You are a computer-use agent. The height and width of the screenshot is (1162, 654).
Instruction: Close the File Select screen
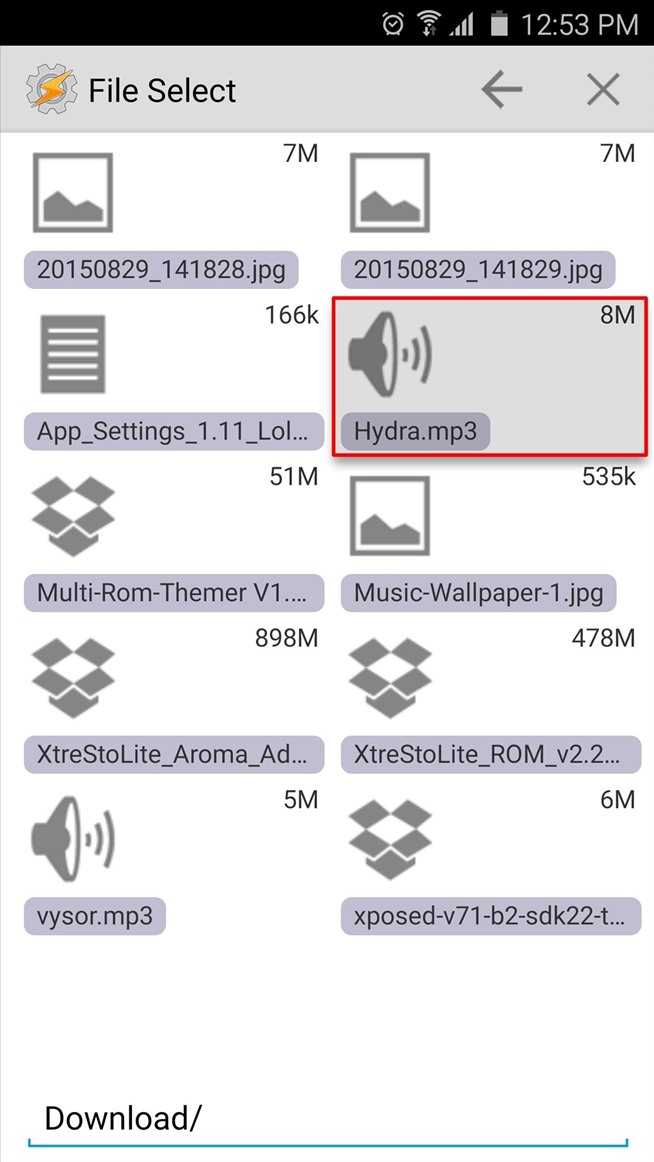coord(603,91)
